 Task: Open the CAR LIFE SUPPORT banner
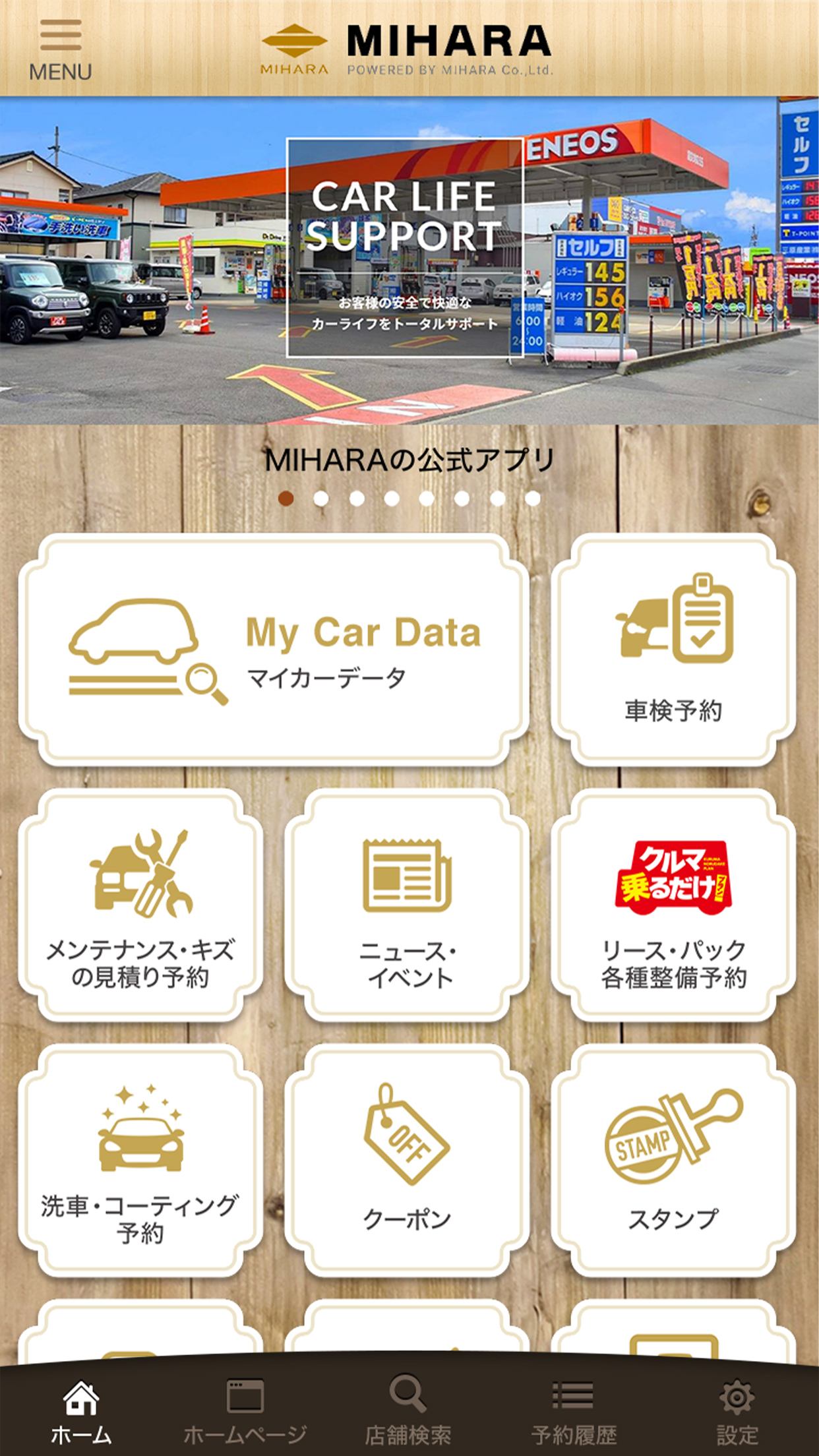[x=409, y=260]
